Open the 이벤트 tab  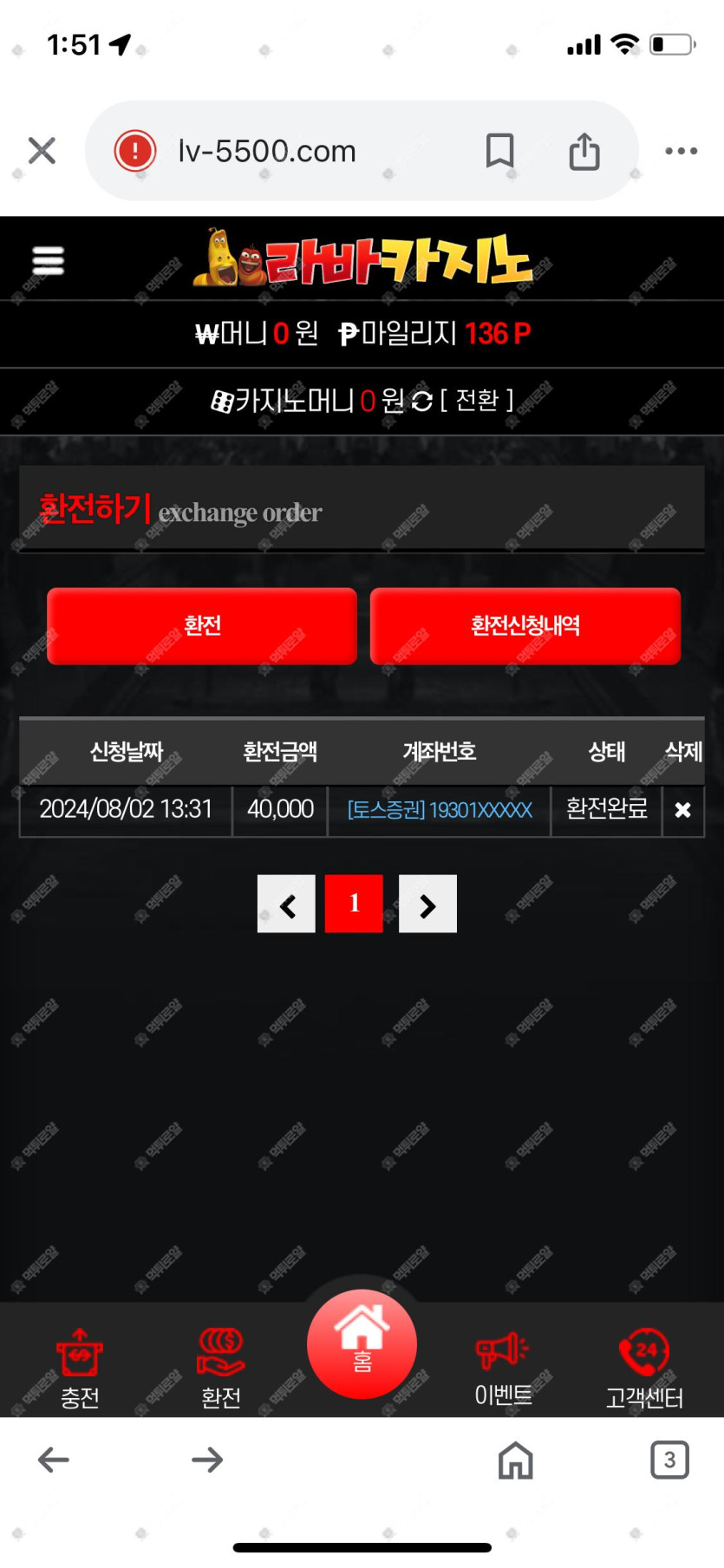pyautogui.click(x=503, y=1368)
